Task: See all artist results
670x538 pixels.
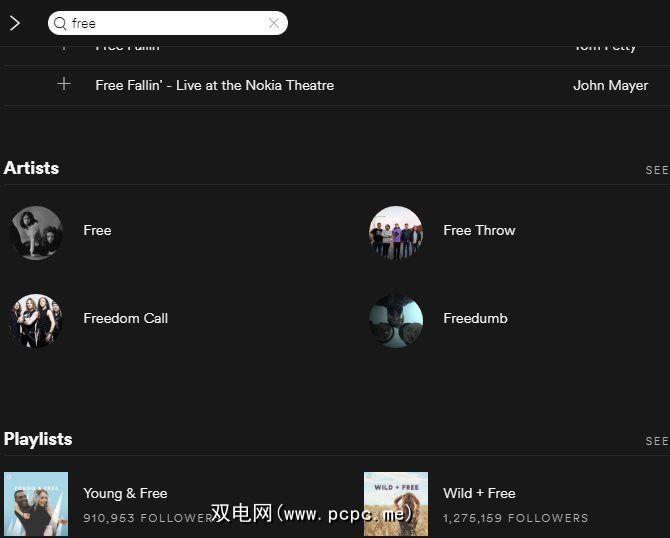Action: tap(657, 170)
